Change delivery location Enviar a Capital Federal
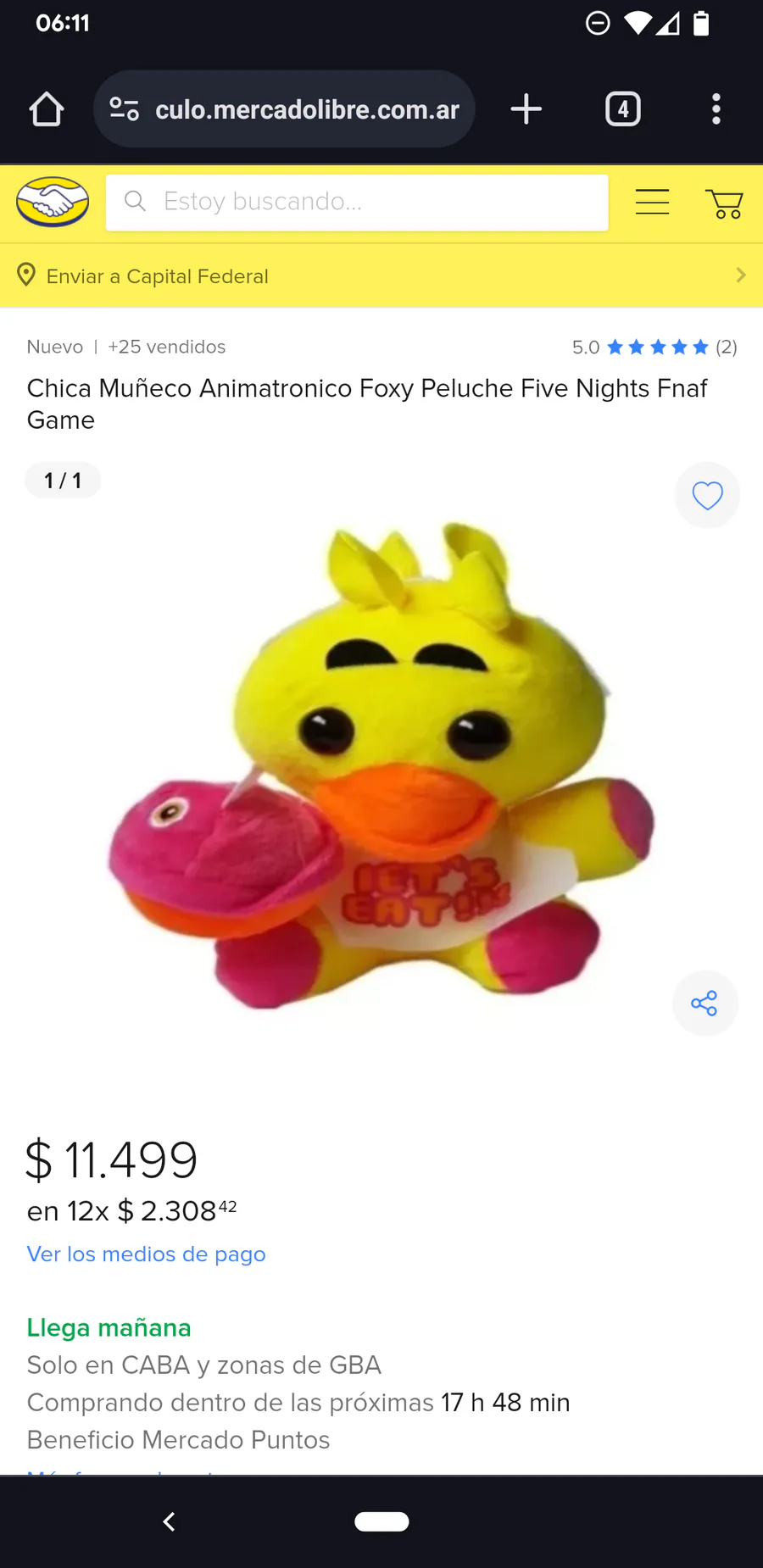The height and width of the screenshot is (1568, 763). (x=381, y=275)
